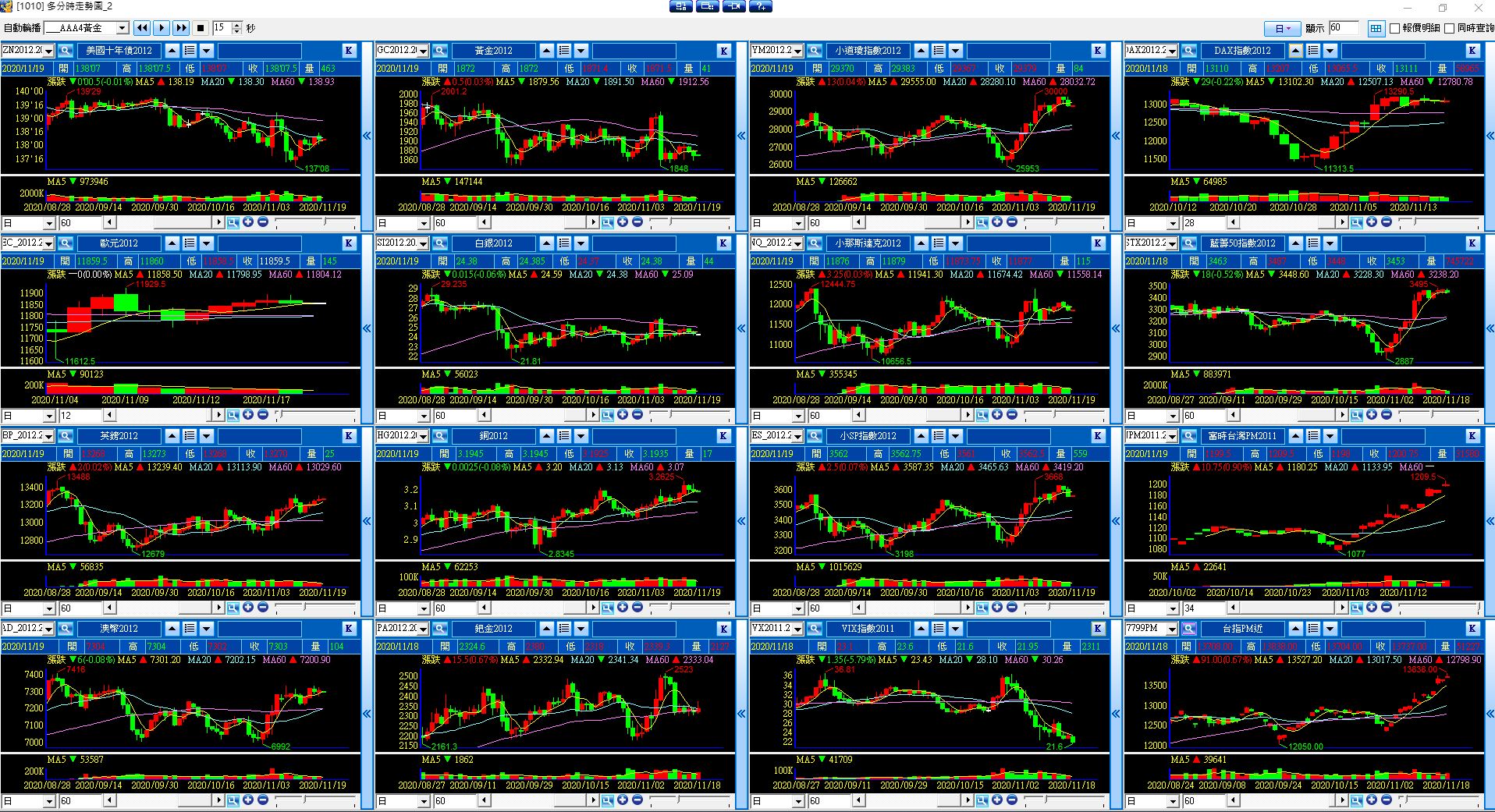Skip forward to the next rotation group
This screenshot has height=812, width=1495.
tap(181, 28)
